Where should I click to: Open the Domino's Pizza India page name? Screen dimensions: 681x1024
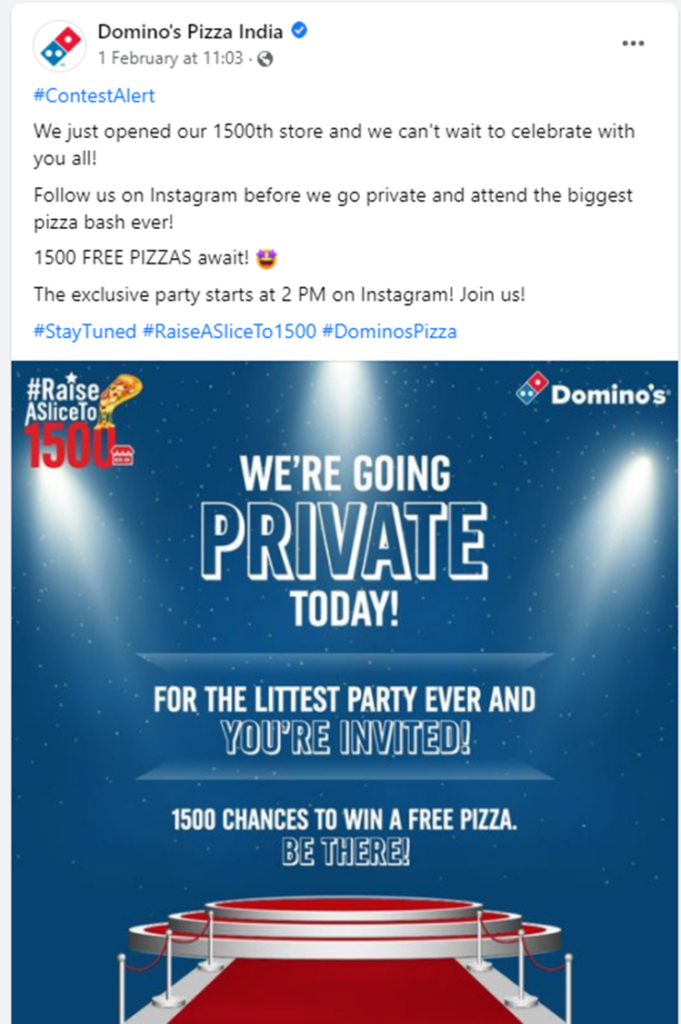[191, 31]
